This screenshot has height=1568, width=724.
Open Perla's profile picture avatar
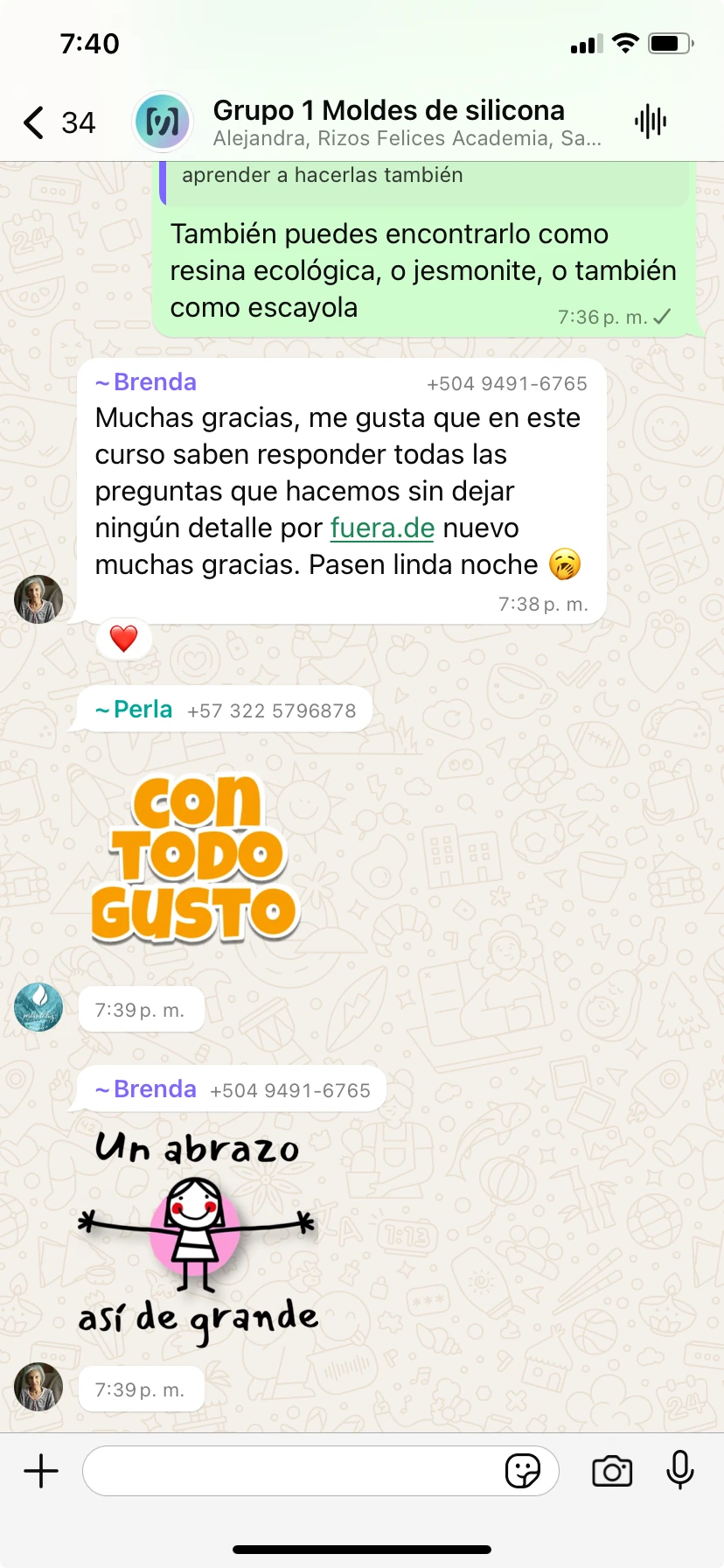tap(38, 1007)
